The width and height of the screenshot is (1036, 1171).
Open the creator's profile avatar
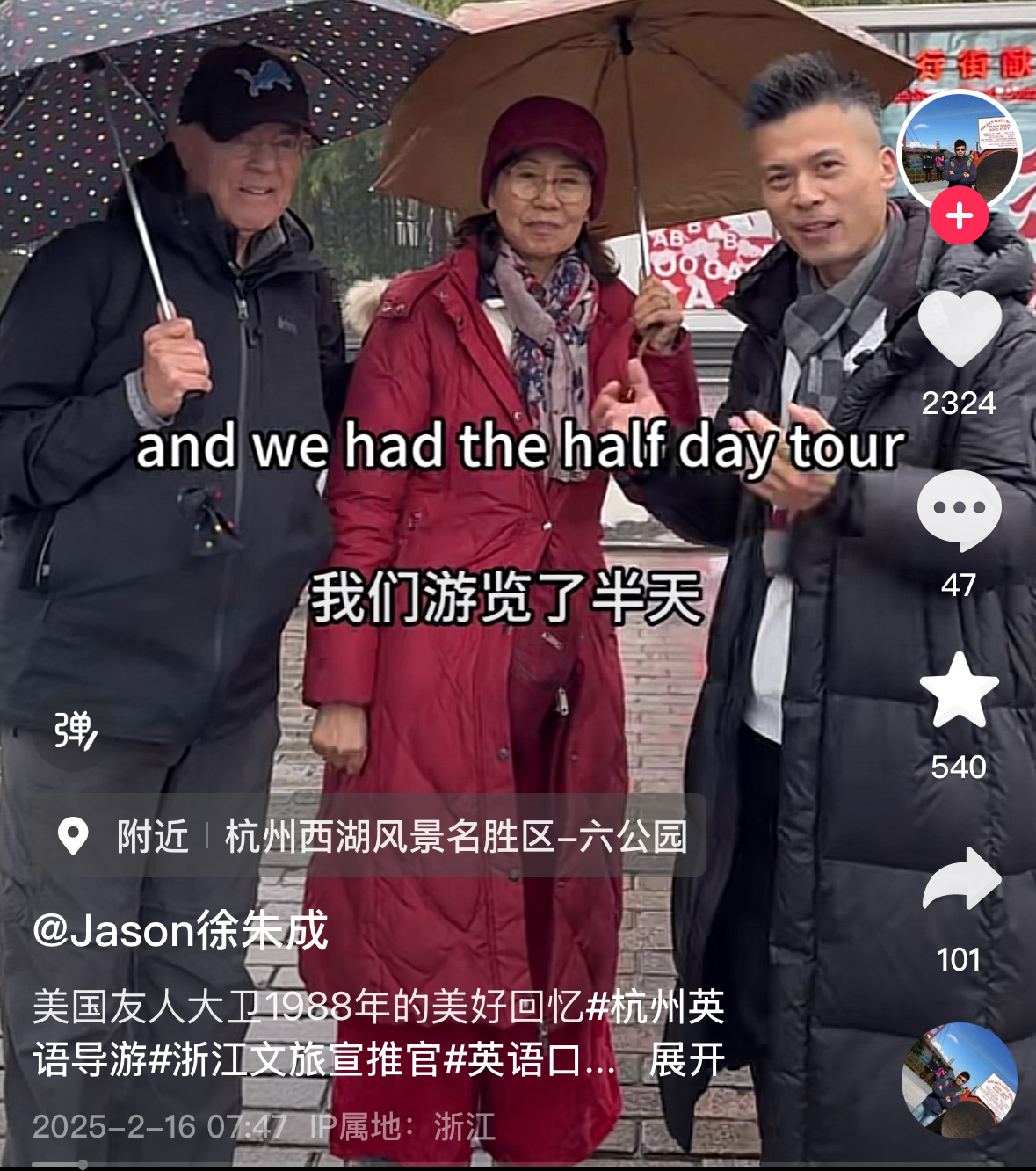[x=958, y=149]
